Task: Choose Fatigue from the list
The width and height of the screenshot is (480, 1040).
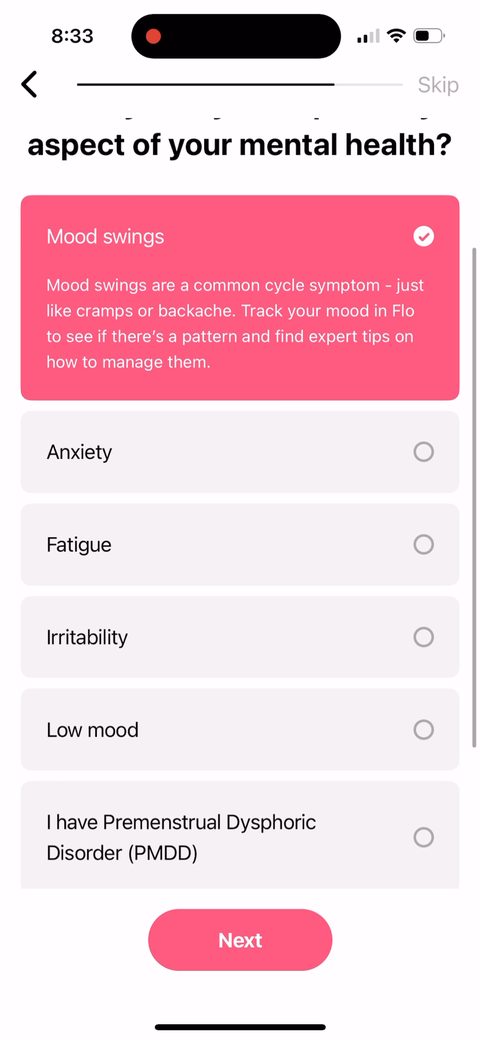Action: coord(240,545)
